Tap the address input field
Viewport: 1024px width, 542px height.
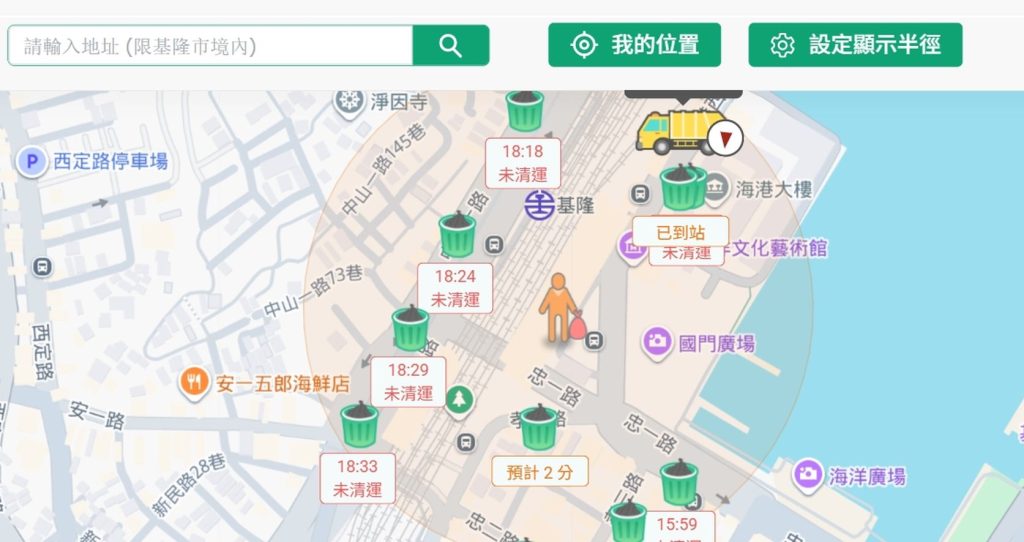210,46
